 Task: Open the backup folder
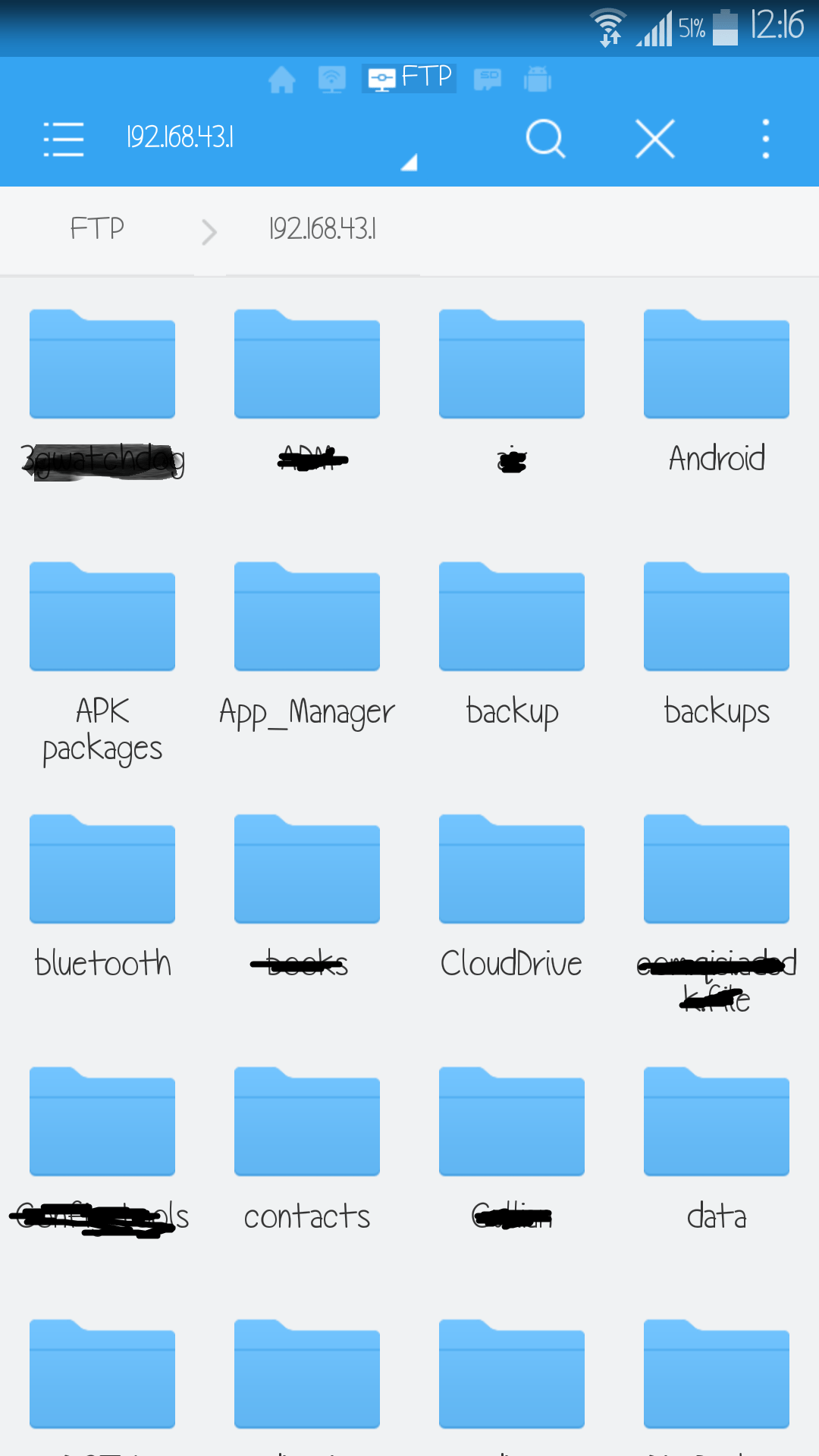tap(512, 617)
